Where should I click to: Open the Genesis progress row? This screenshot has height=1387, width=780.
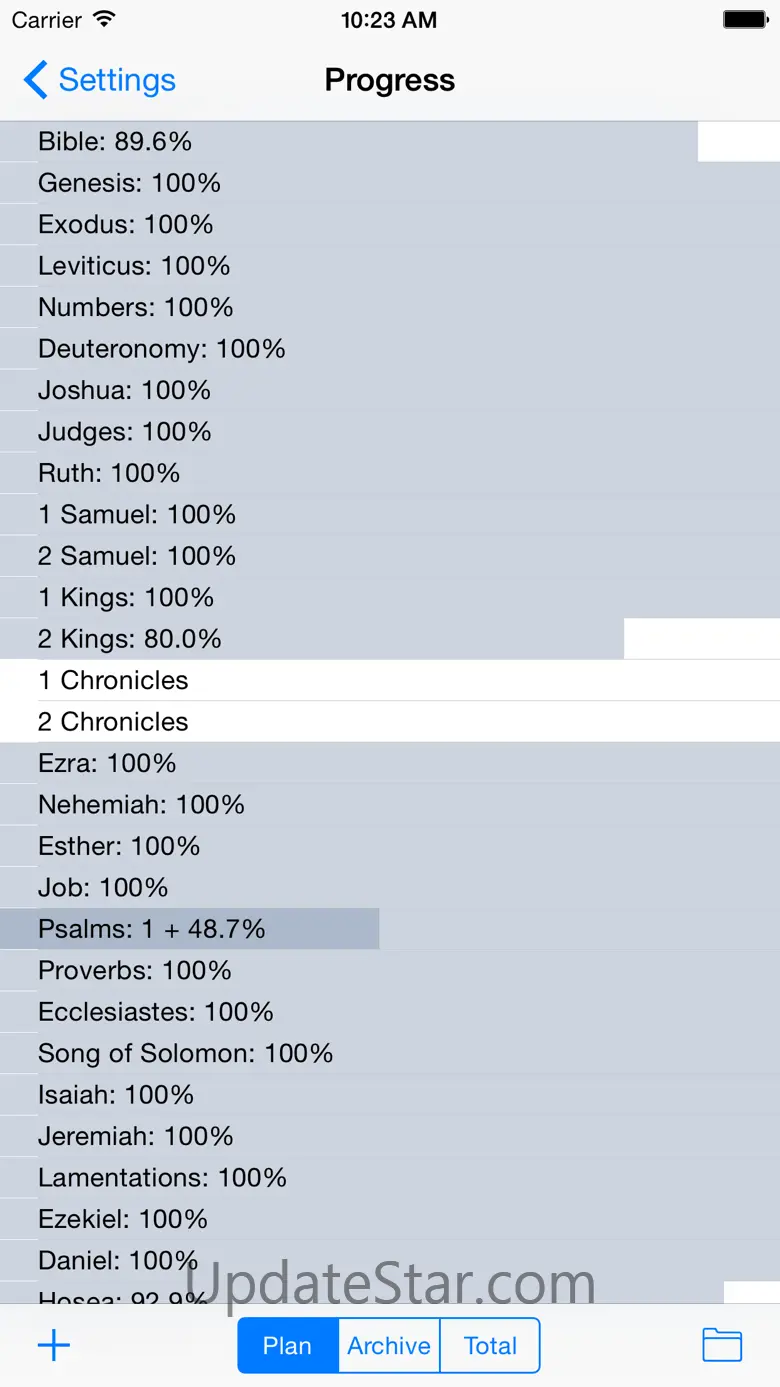point(390,183)
